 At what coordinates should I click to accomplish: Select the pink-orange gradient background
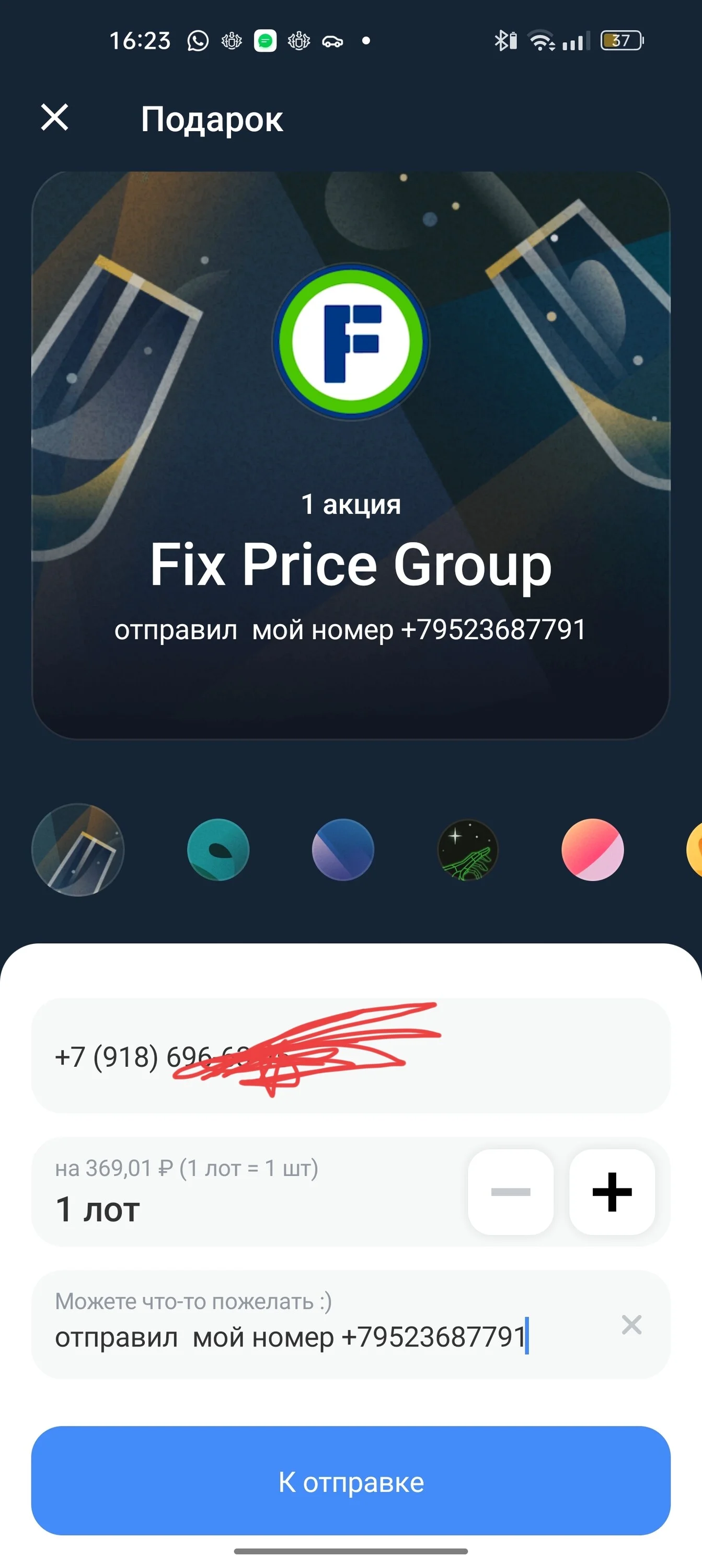tap(592, 850)
